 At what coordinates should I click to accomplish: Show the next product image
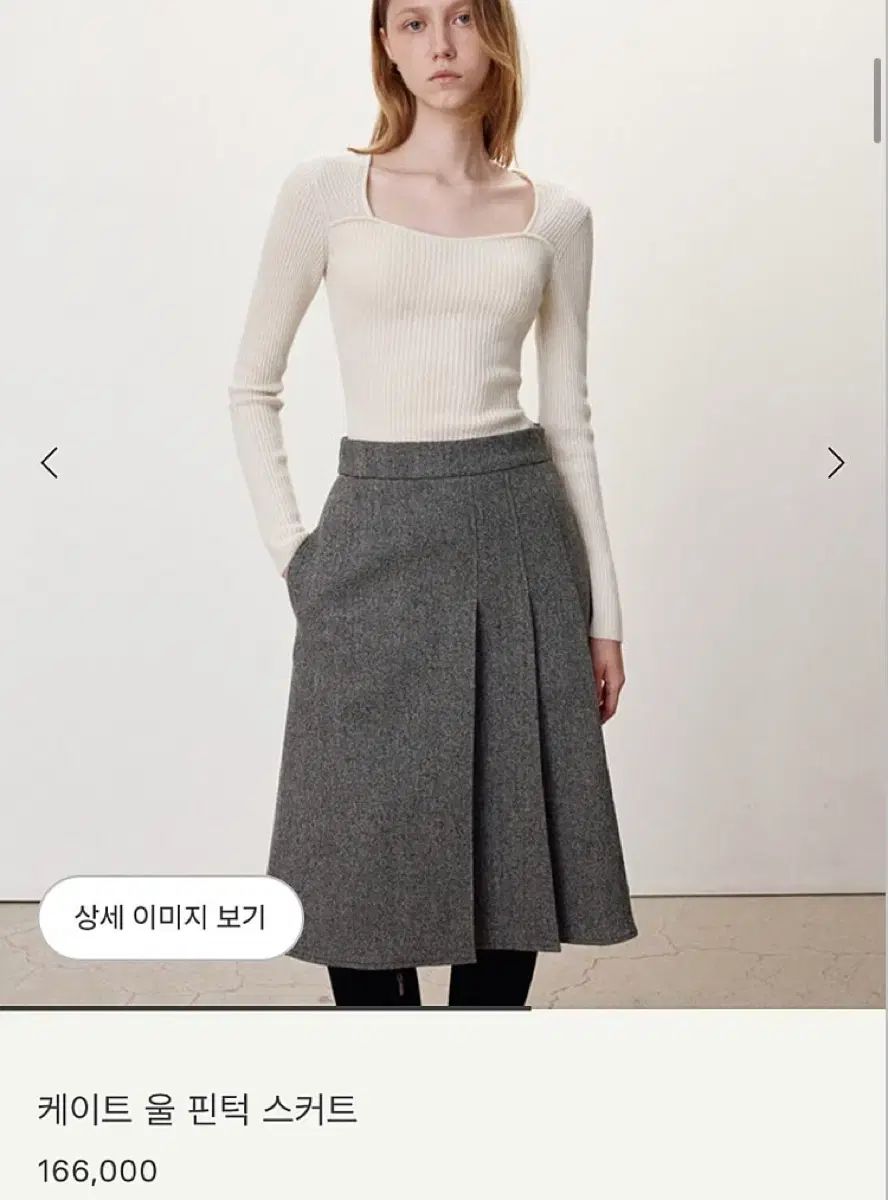click(x=836, y=462)
